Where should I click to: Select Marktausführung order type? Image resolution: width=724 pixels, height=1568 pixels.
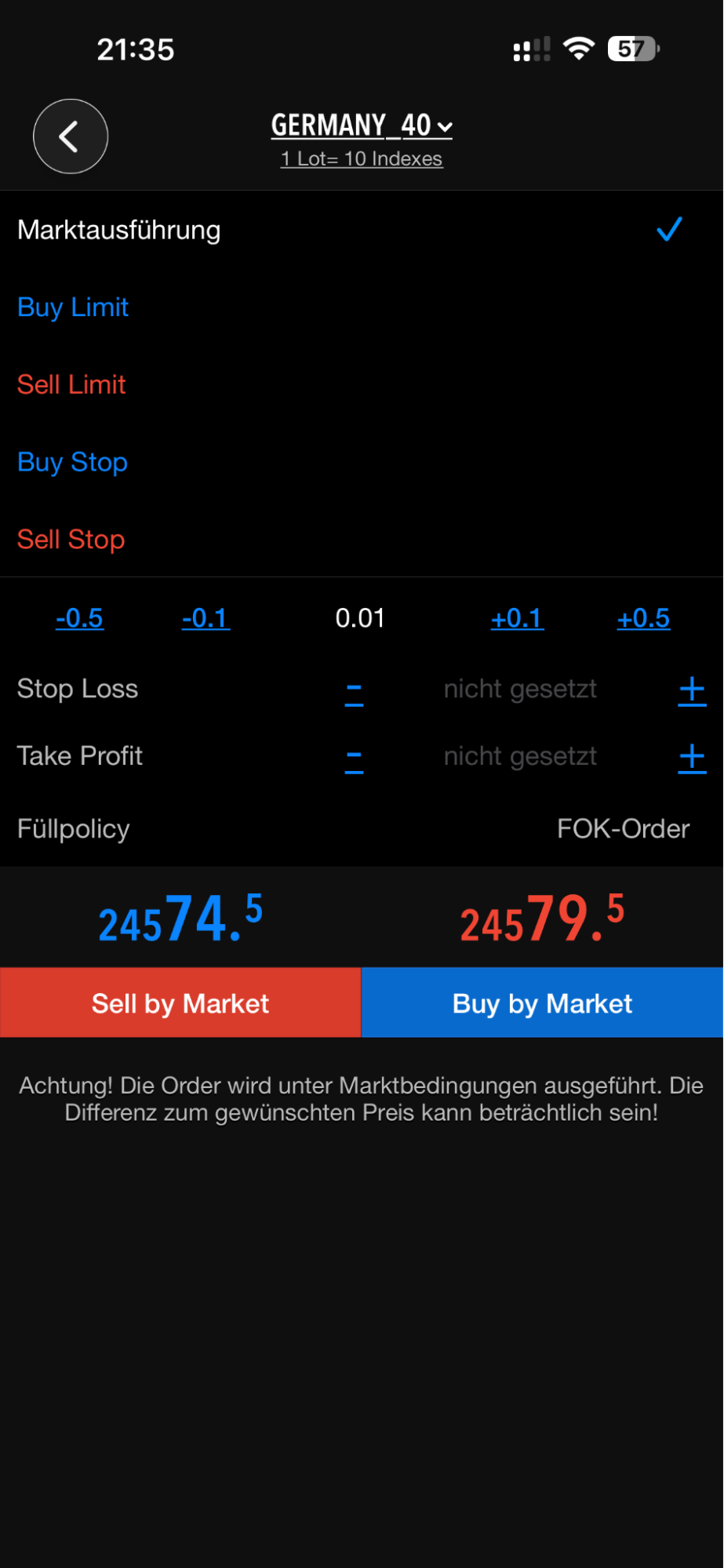click(119, 231)
